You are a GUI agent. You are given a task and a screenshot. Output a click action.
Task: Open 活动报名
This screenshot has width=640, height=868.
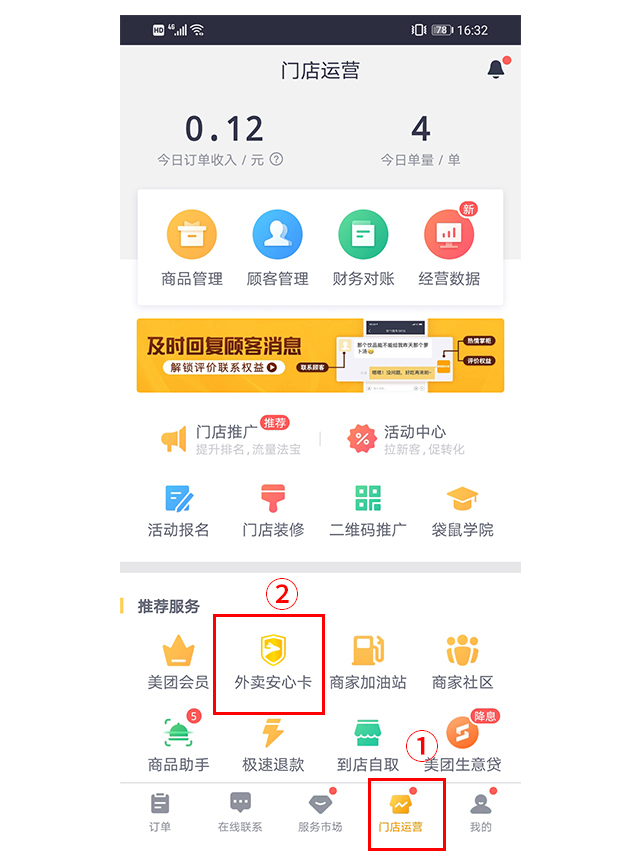[179, 511]
